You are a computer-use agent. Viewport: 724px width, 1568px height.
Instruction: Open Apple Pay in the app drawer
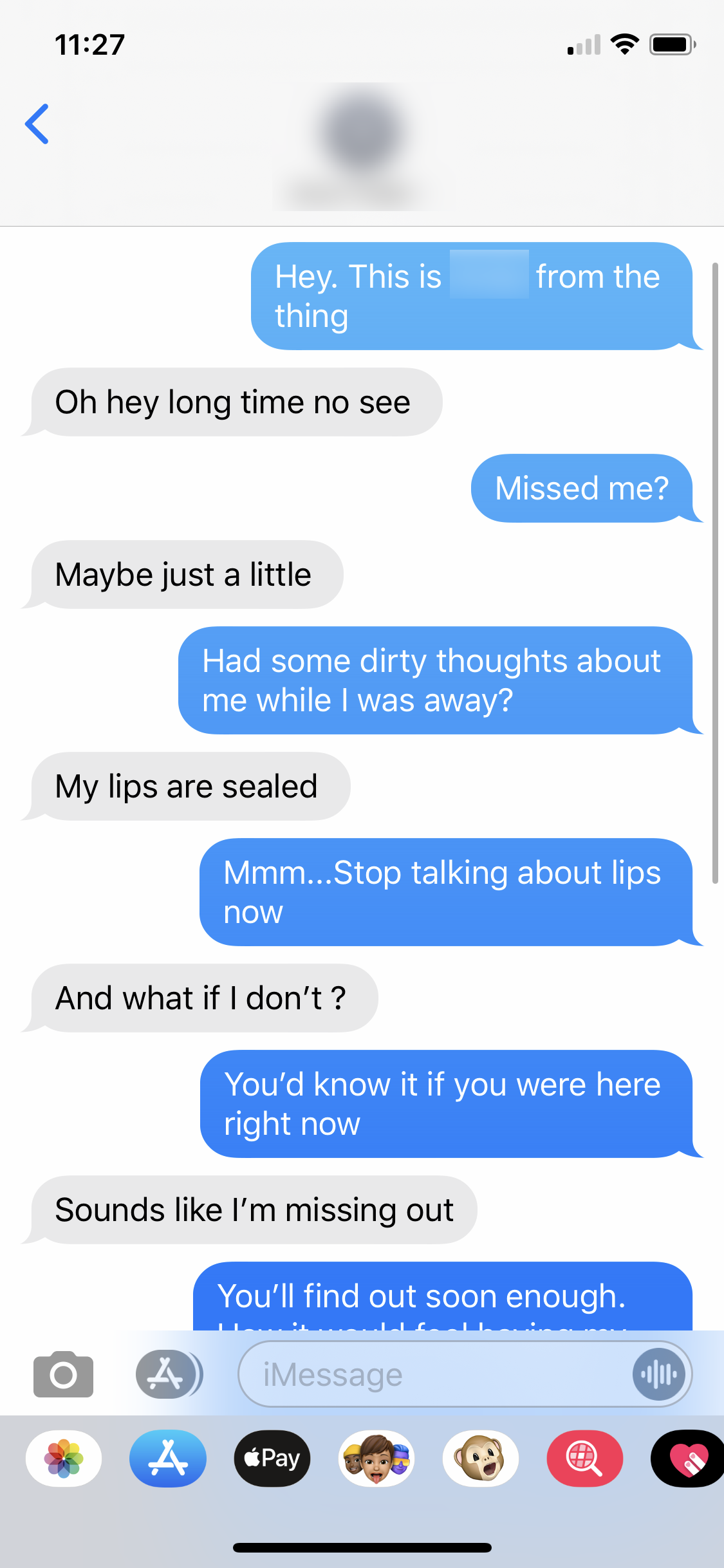[x=272, y=1459]
